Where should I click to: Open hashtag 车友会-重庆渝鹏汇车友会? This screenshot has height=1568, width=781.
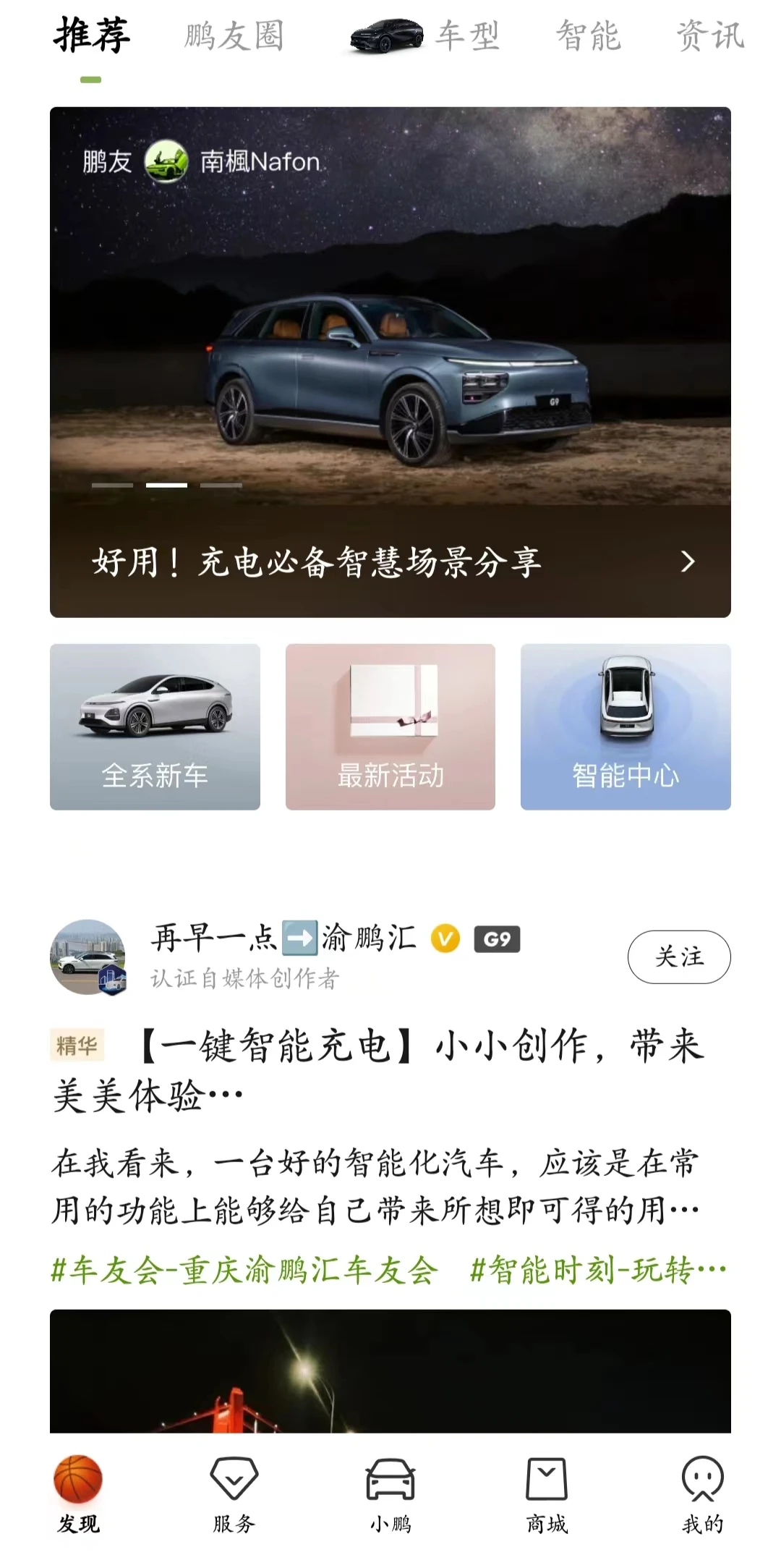click(244, 1271)
